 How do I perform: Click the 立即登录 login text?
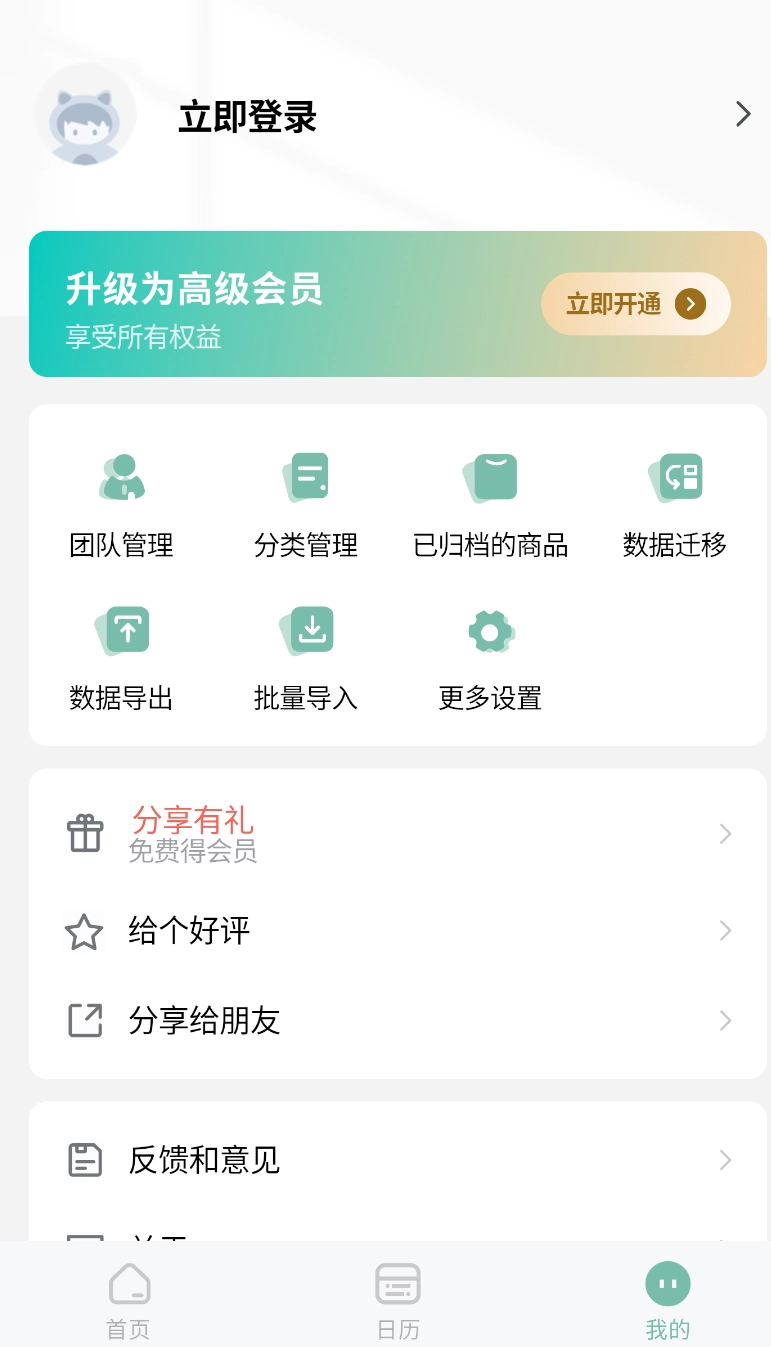click(x=246, y=117)
